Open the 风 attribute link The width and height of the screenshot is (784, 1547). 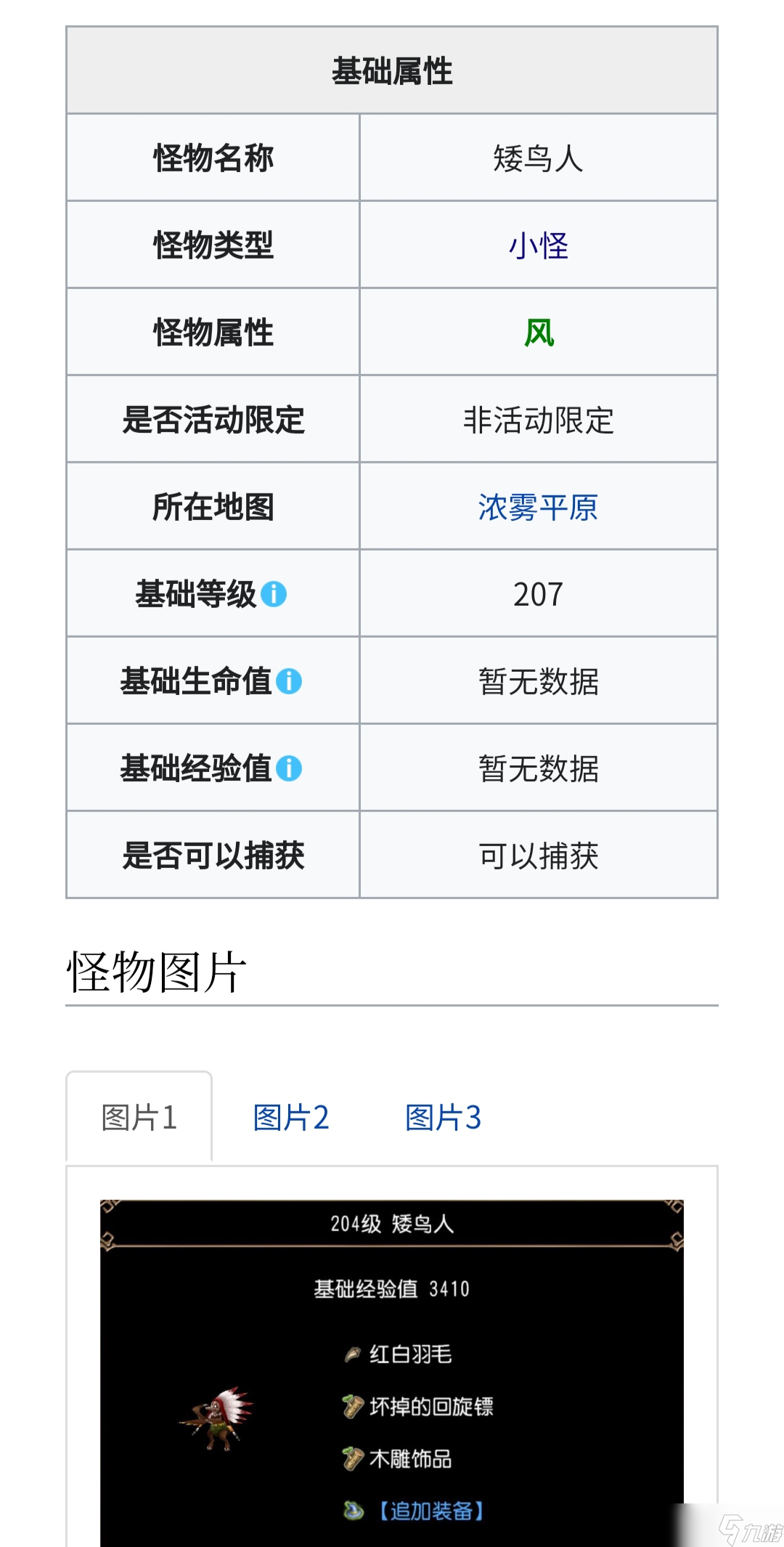(x=539, y=333)
